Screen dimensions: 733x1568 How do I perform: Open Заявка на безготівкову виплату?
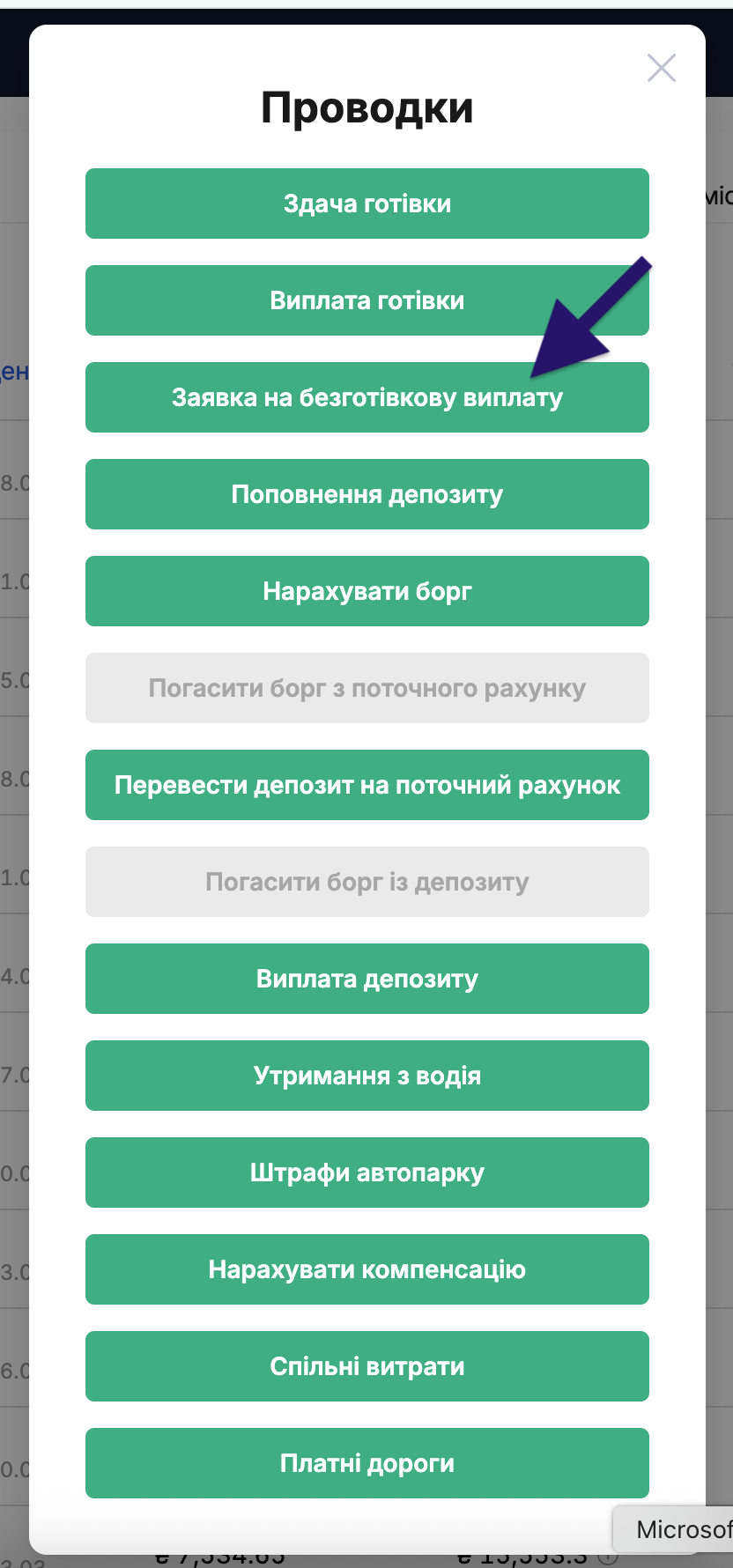(x=367, y=397)
